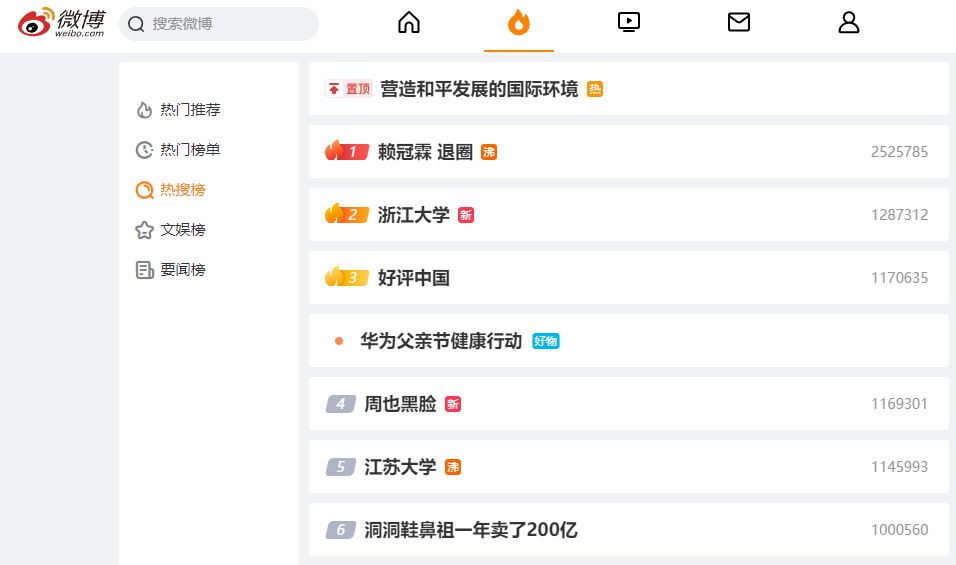Open the messages envelope icon

(739, 23)
